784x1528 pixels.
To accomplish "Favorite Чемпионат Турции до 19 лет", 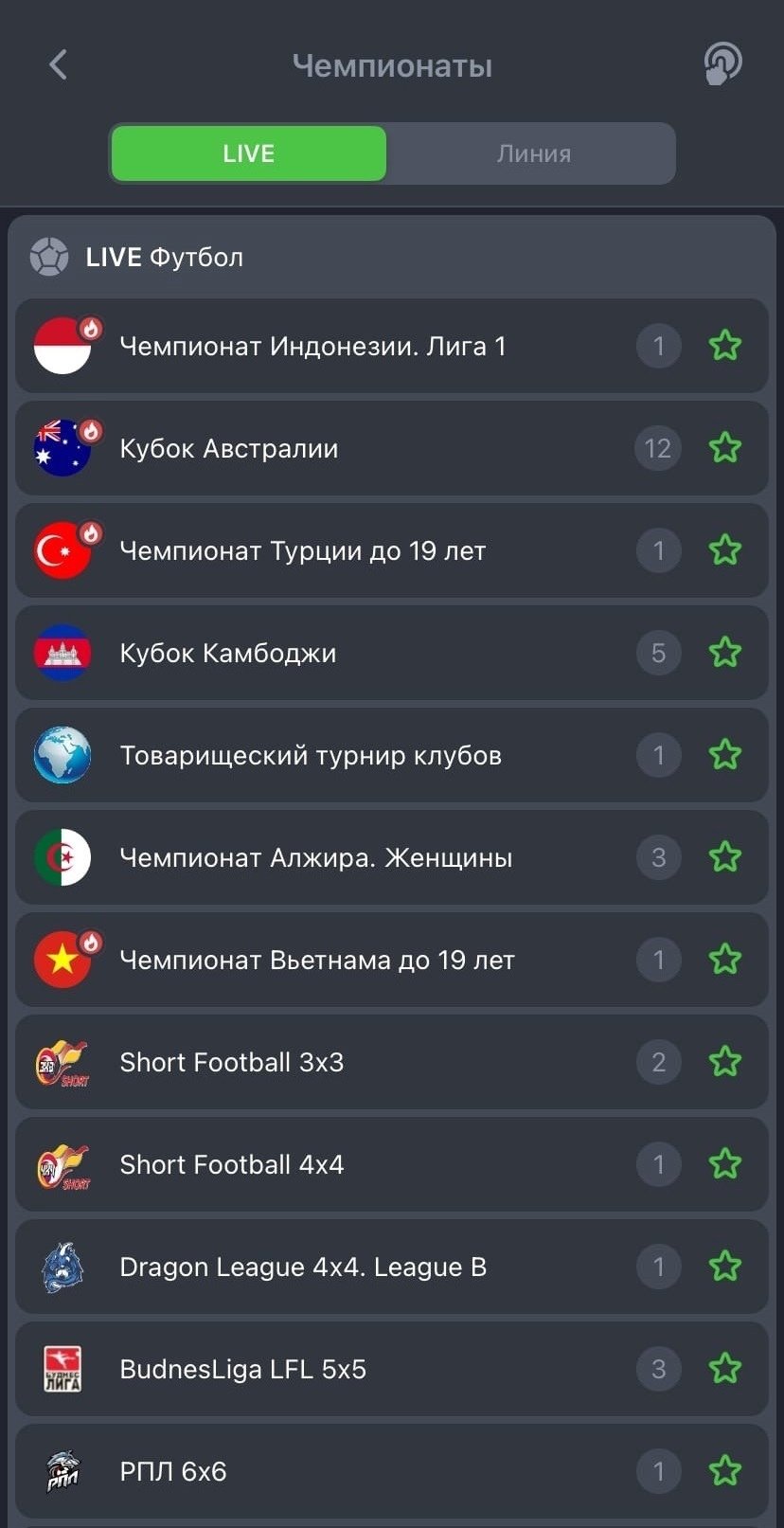I will (725, 550).
